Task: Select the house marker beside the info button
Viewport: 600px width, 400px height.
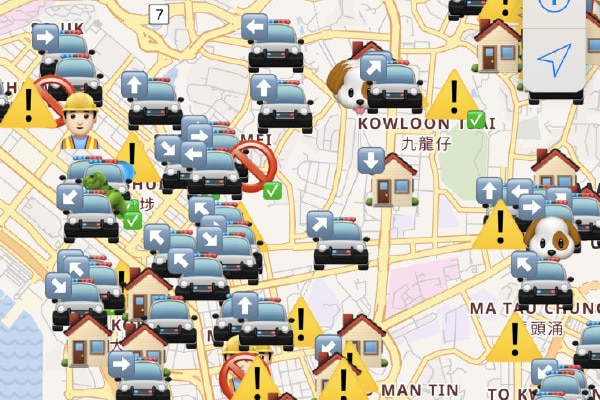Action: tap(496, 45)
